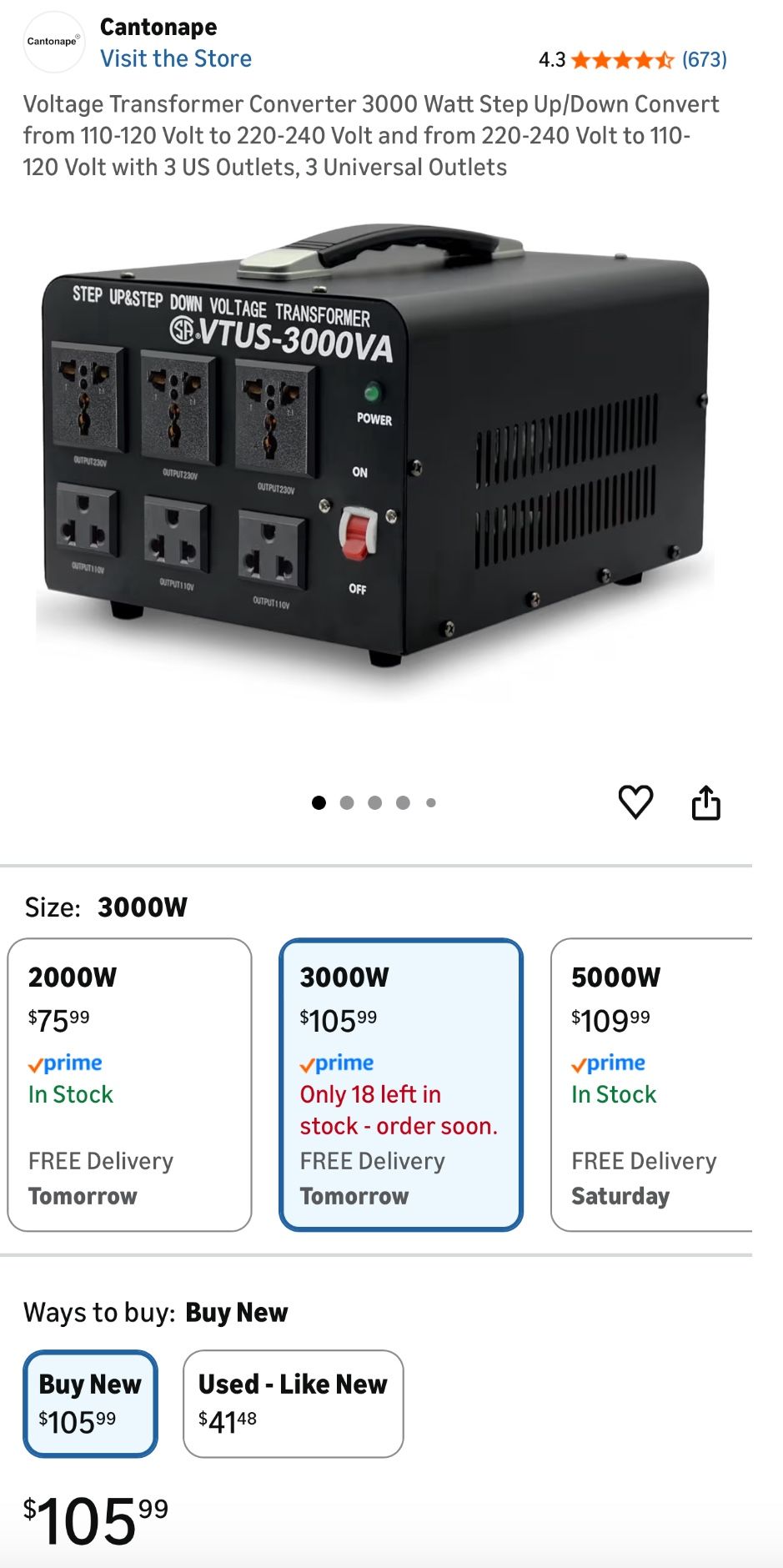Select the fourth carousel indicator dot
This screenshot has height=1568, width=783.
(x=403, y=802)
